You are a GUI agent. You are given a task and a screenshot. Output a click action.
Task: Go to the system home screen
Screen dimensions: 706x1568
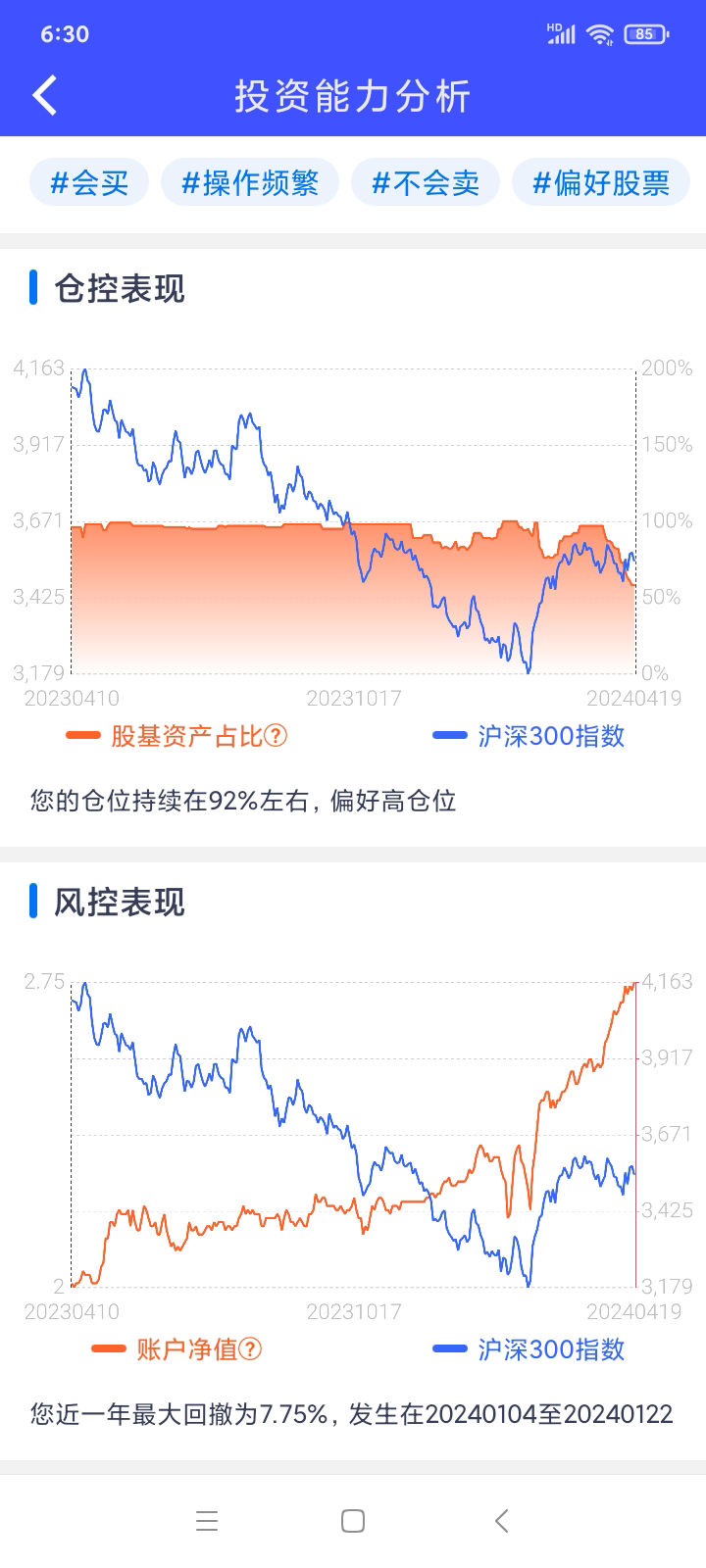pyautogui.click(x=353, y=1521)
